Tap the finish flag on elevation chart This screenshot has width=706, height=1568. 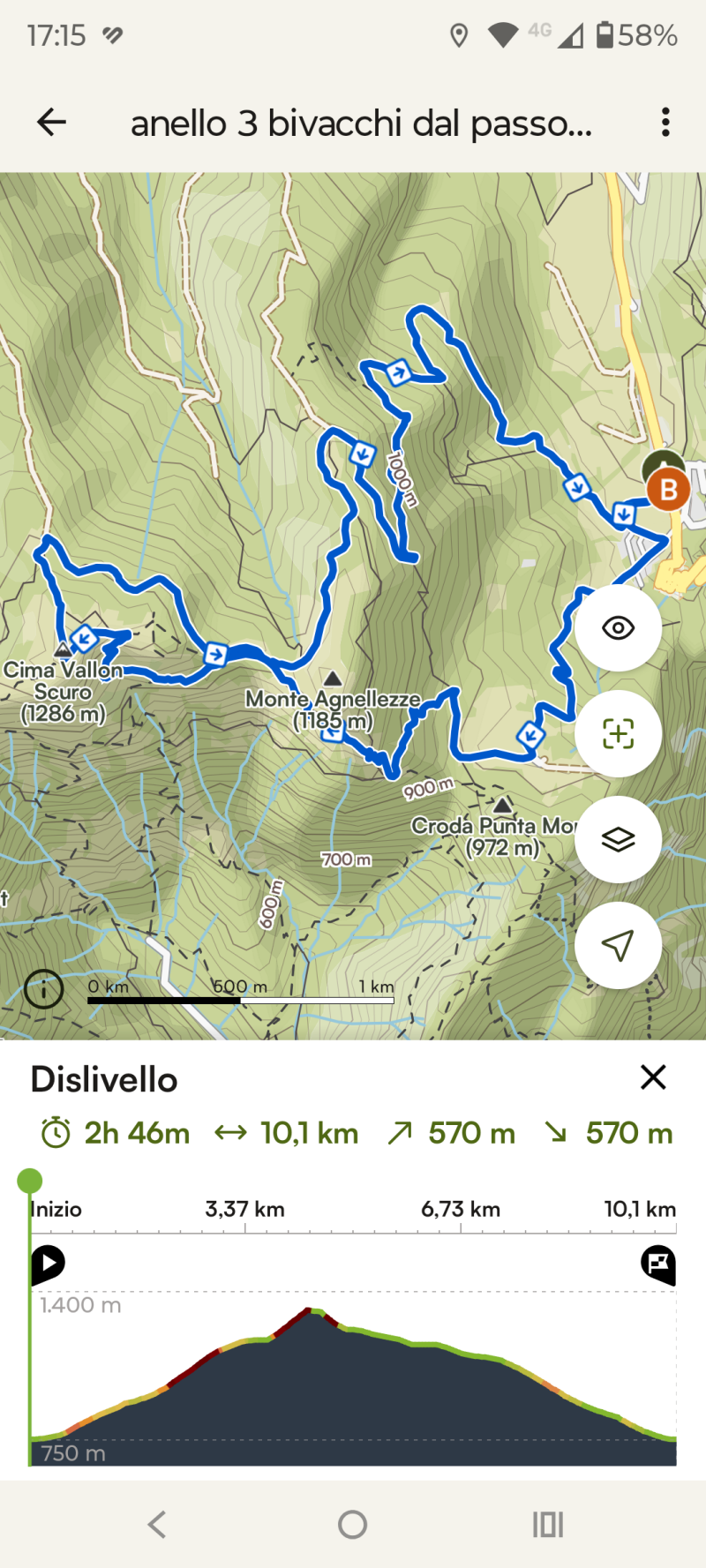658,1264
